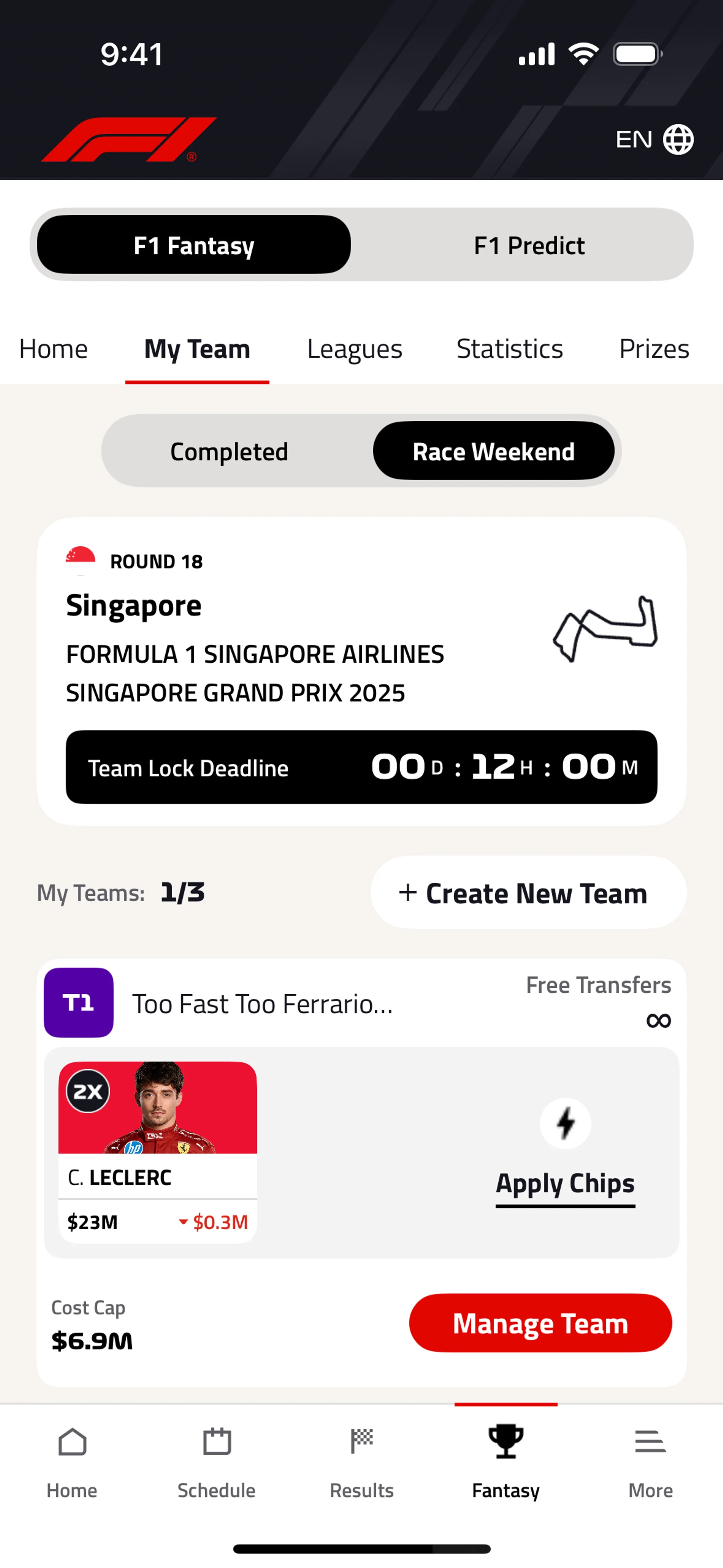
Task: Show the Completed races view
Action: tap(229, 452)
